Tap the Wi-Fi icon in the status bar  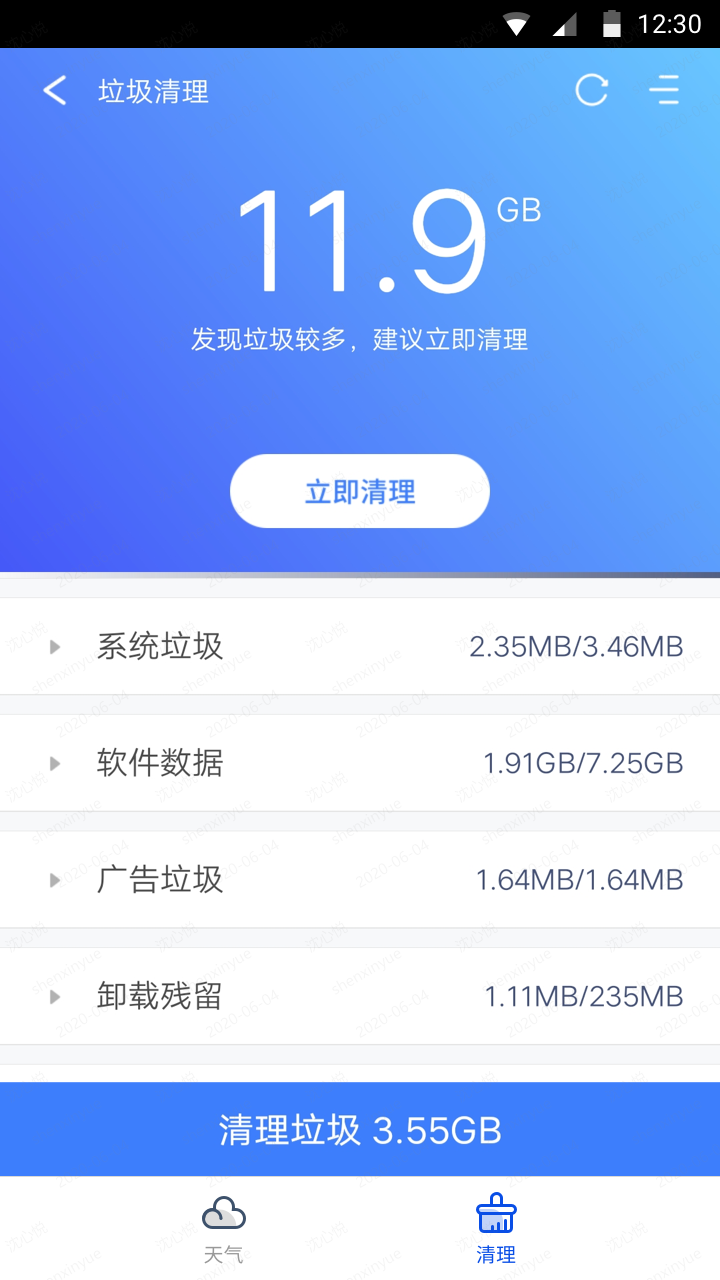517,24
